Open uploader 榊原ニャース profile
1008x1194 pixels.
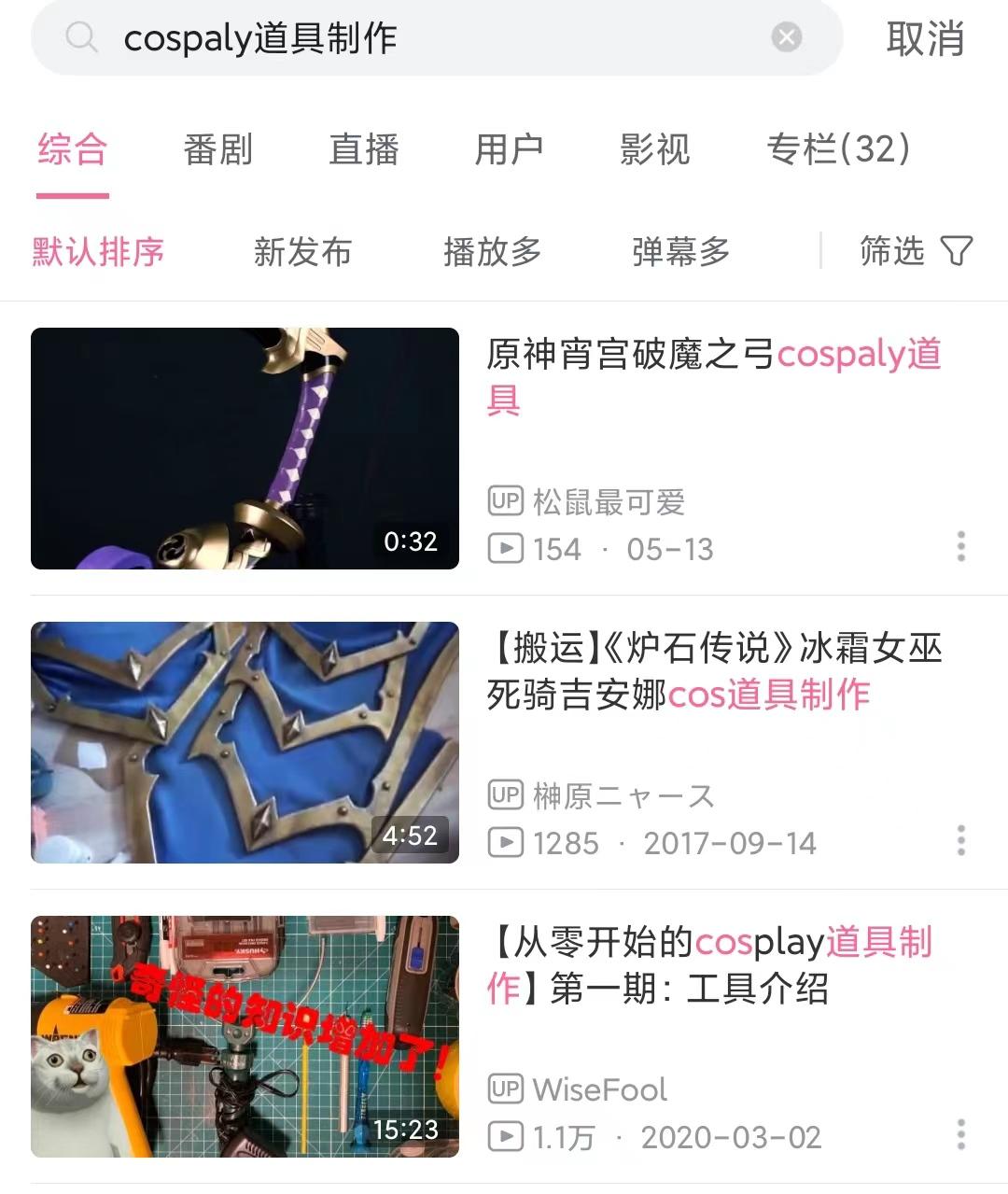click(621, 795)
